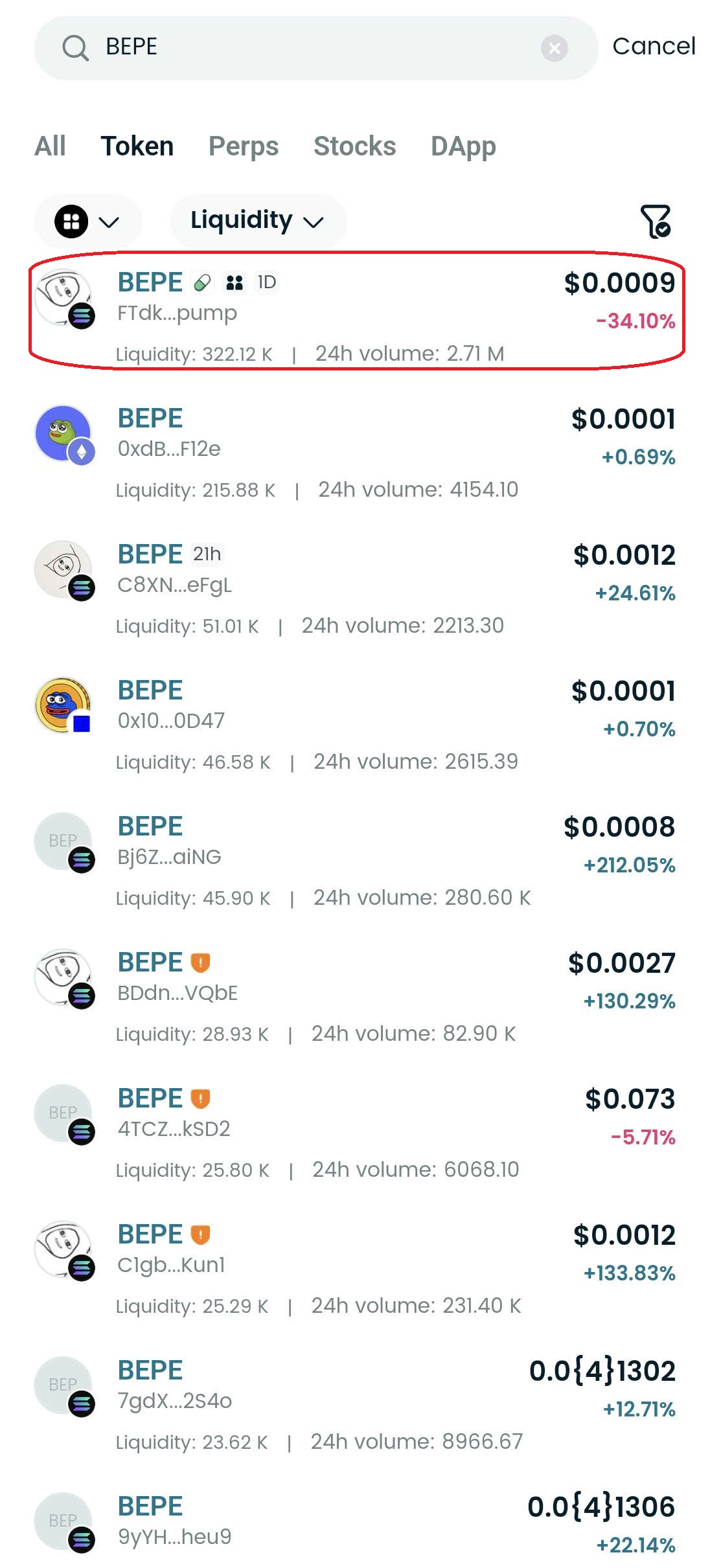Expand the chevron beside the grid icon
This screenshot has height=1568, width=710.
(x=107, y=222)
